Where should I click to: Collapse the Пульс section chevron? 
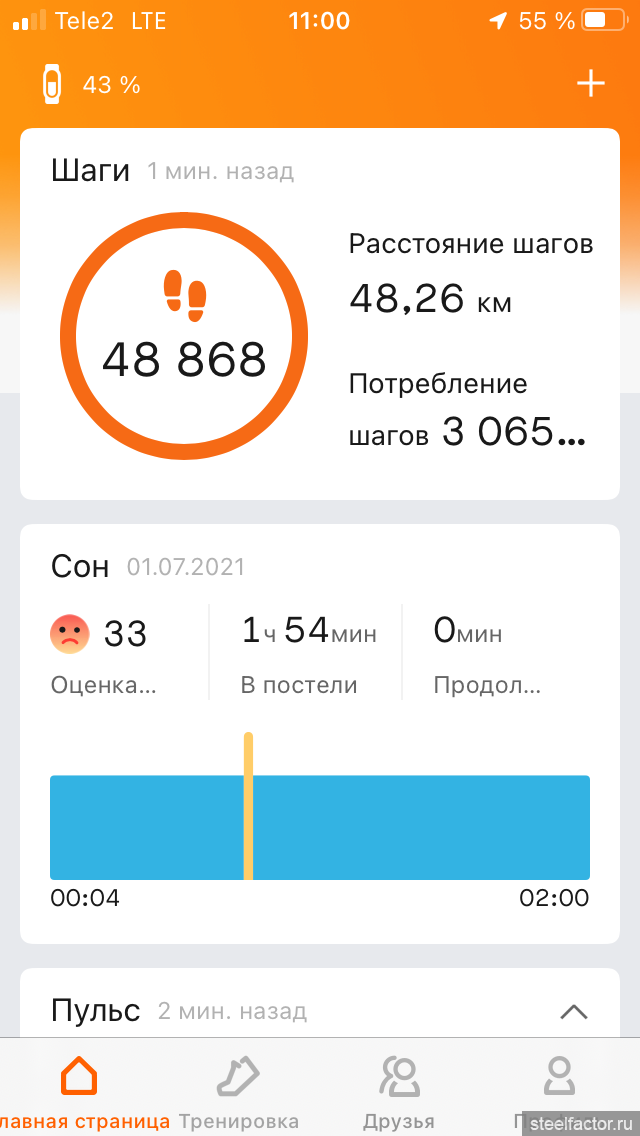(574, 1011)
